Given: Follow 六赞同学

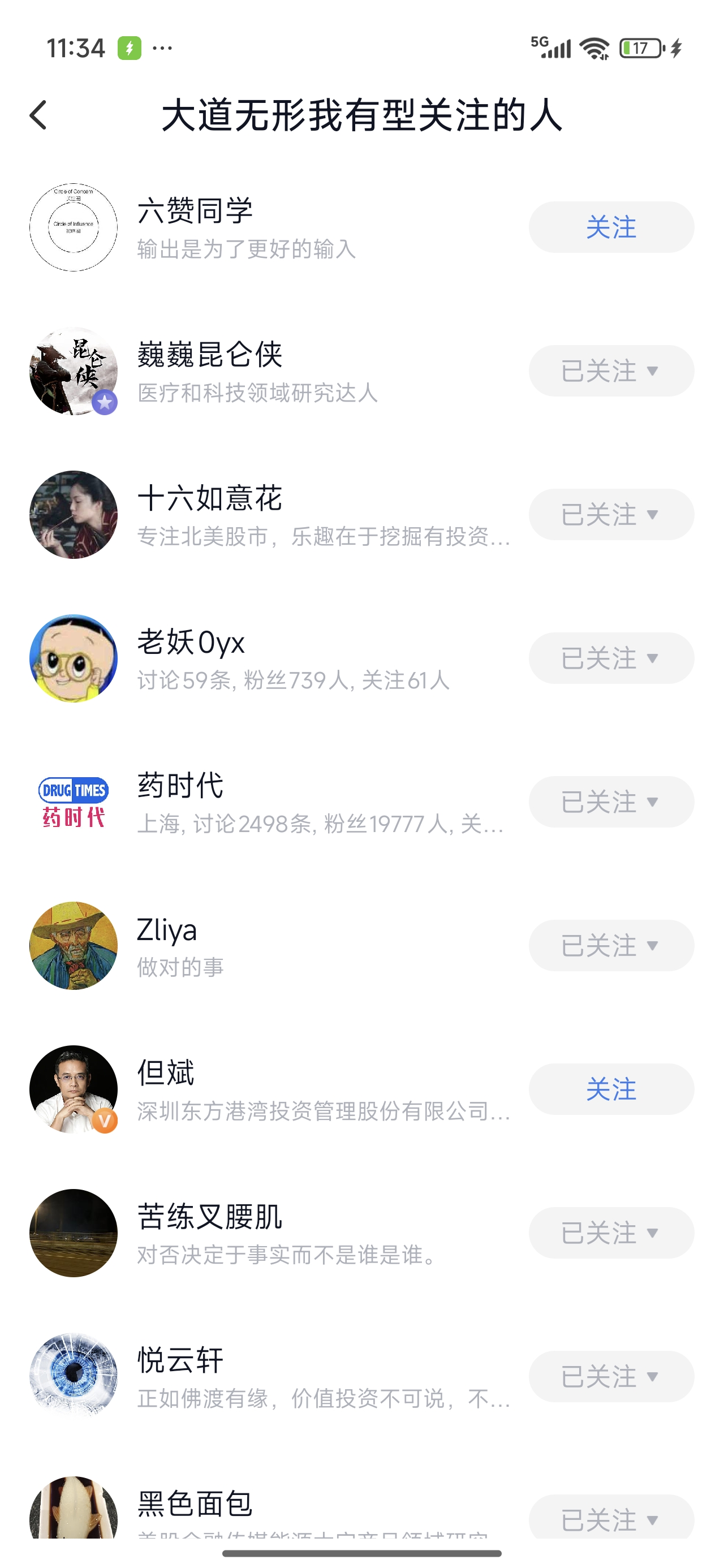Looking at the screenshot, I should (611, 227).
